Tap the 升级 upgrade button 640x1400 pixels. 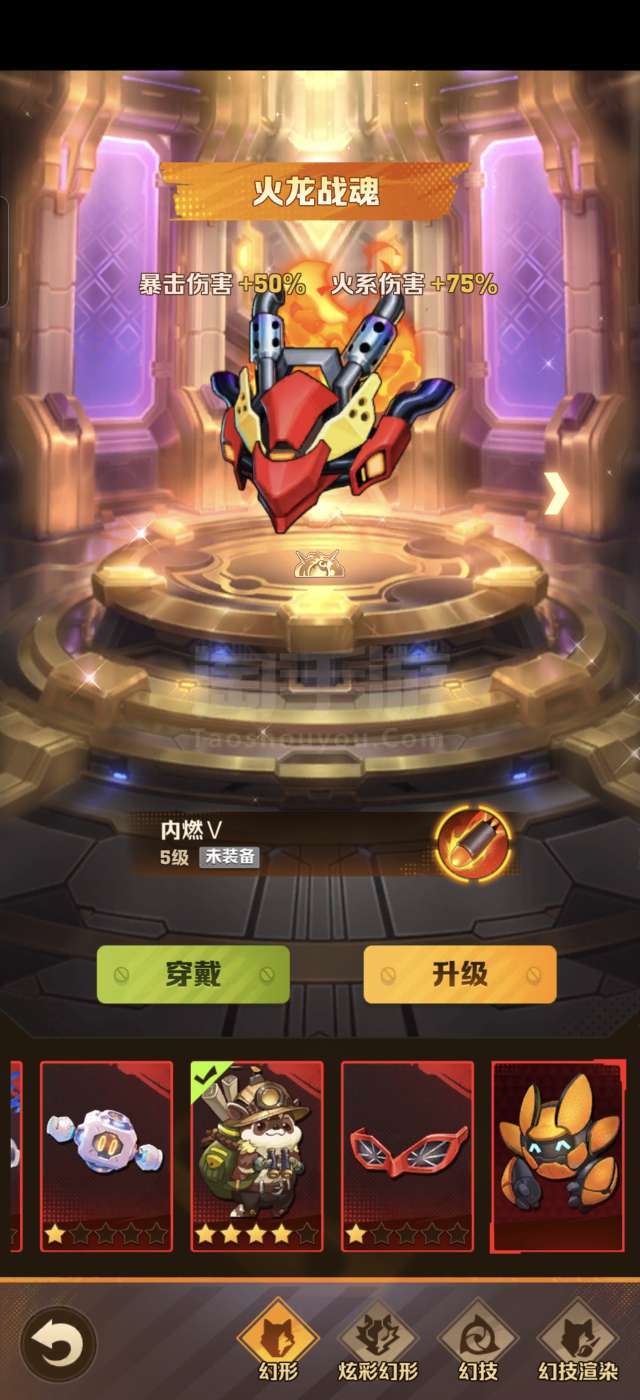(x=459, y=974)
